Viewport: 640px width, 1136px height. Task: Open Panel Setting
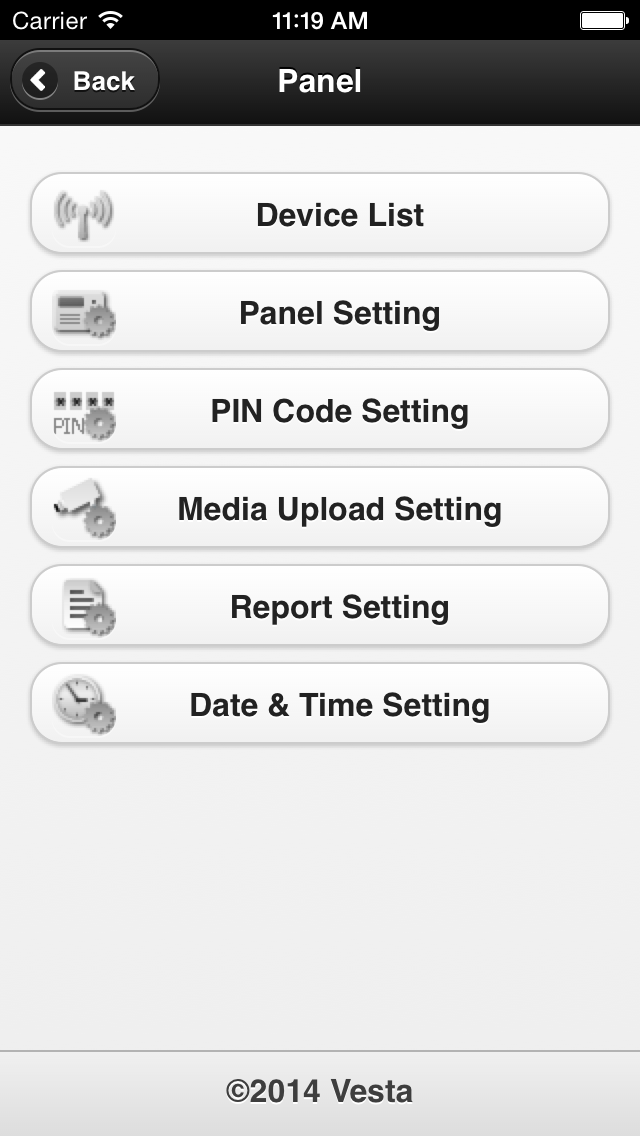click(320, 312)
